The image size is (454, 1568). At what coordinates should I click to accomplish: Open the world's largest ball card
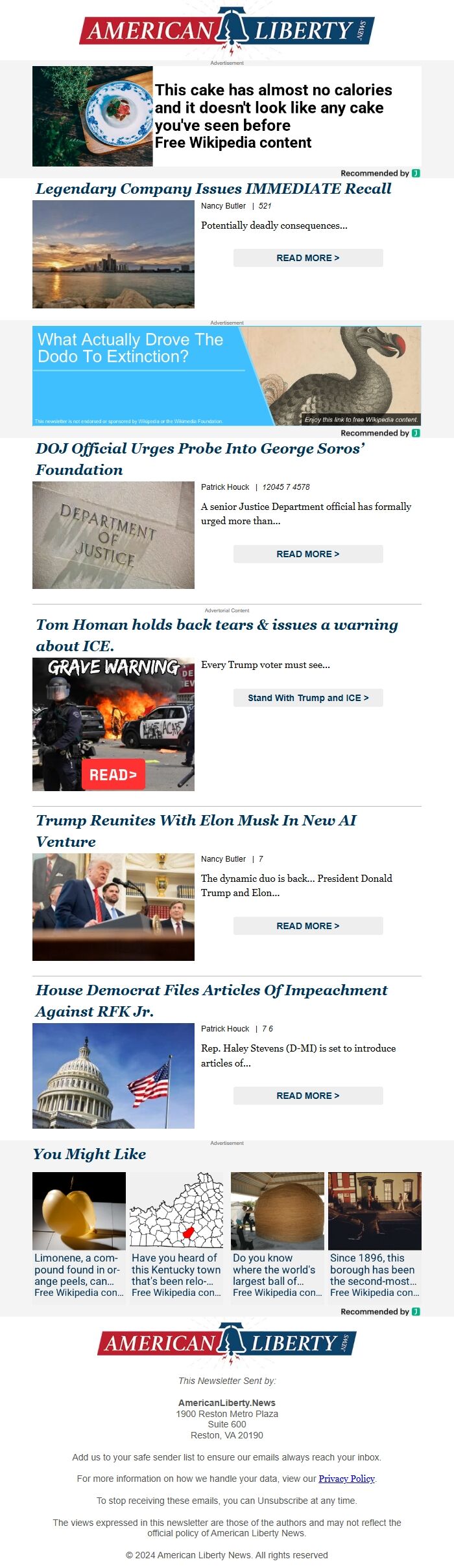tap(278, 1235)
